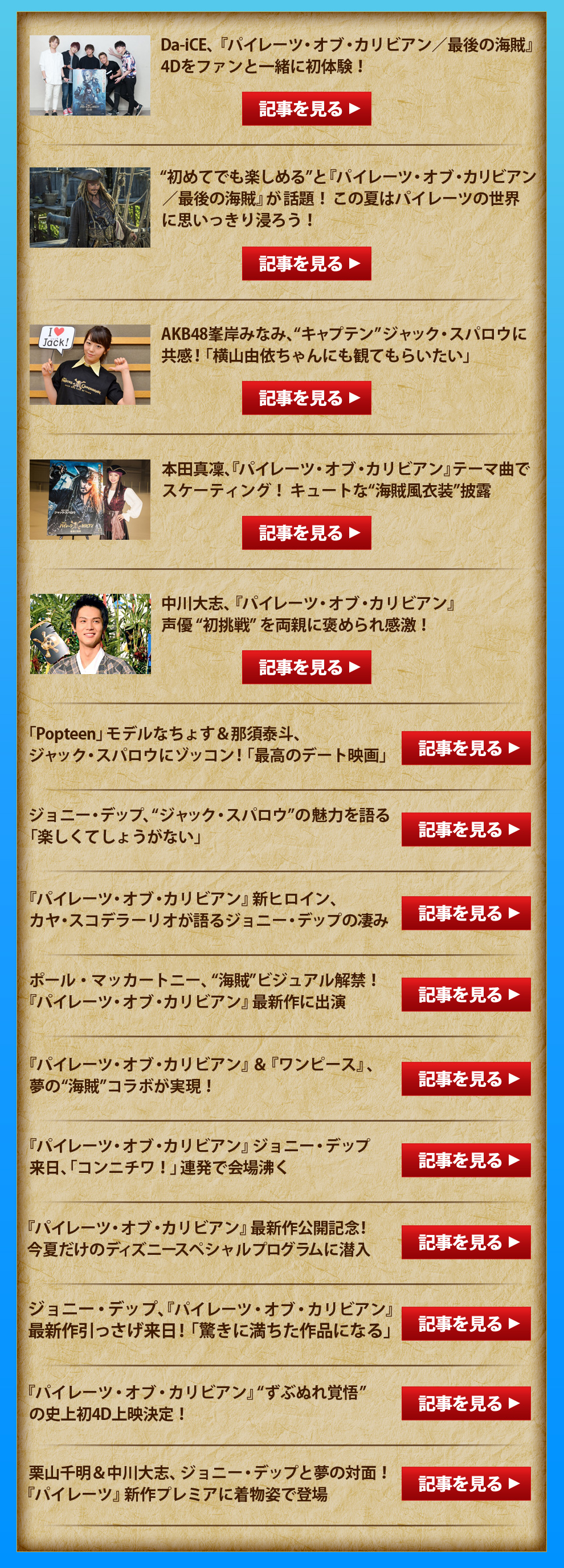Read the ジョニー・デップ 'コンニチワ' Japan visit article

coord(466,1160)
